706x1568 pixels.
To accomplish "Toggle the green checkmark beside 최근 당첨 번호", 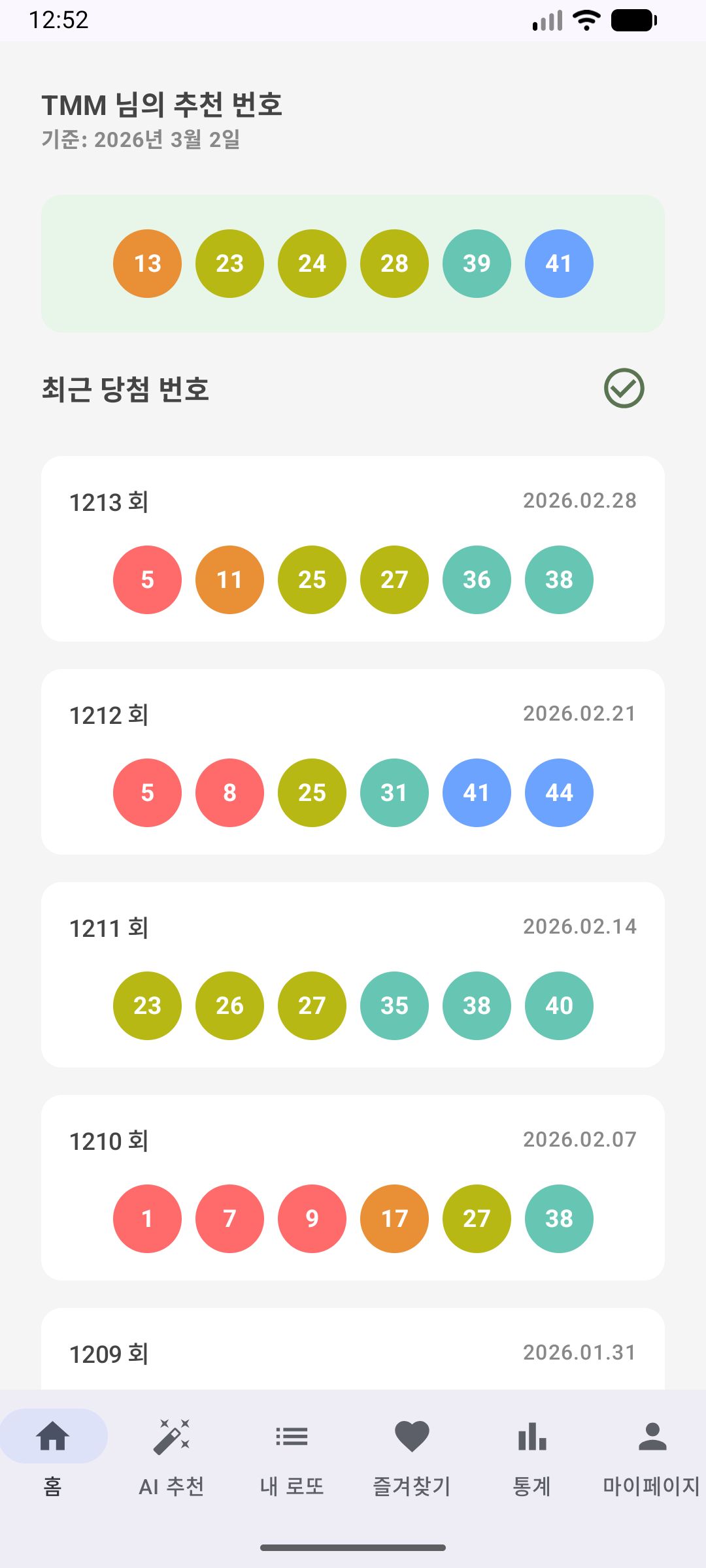I will [x=624, y=388].
